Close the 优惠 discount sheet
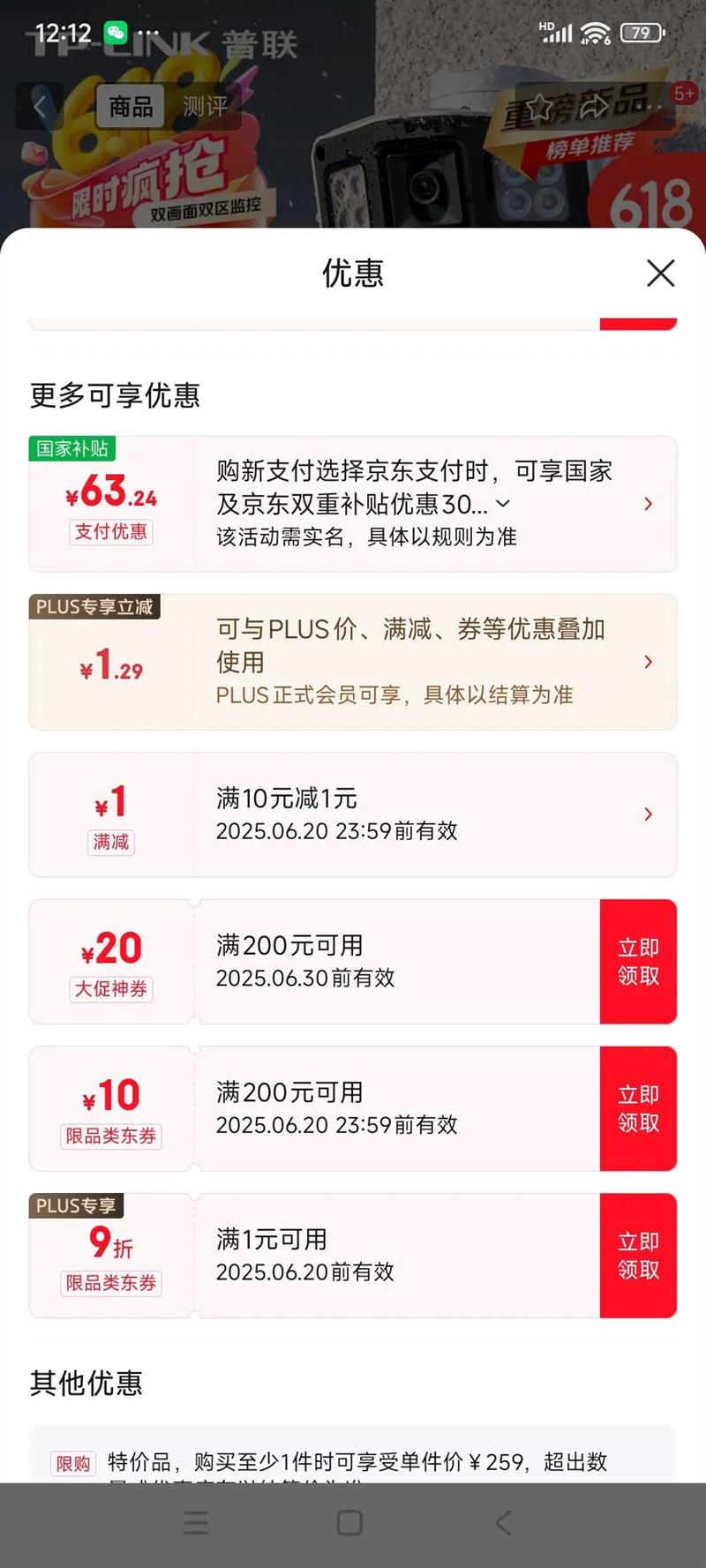 click(x=660, y=274)
